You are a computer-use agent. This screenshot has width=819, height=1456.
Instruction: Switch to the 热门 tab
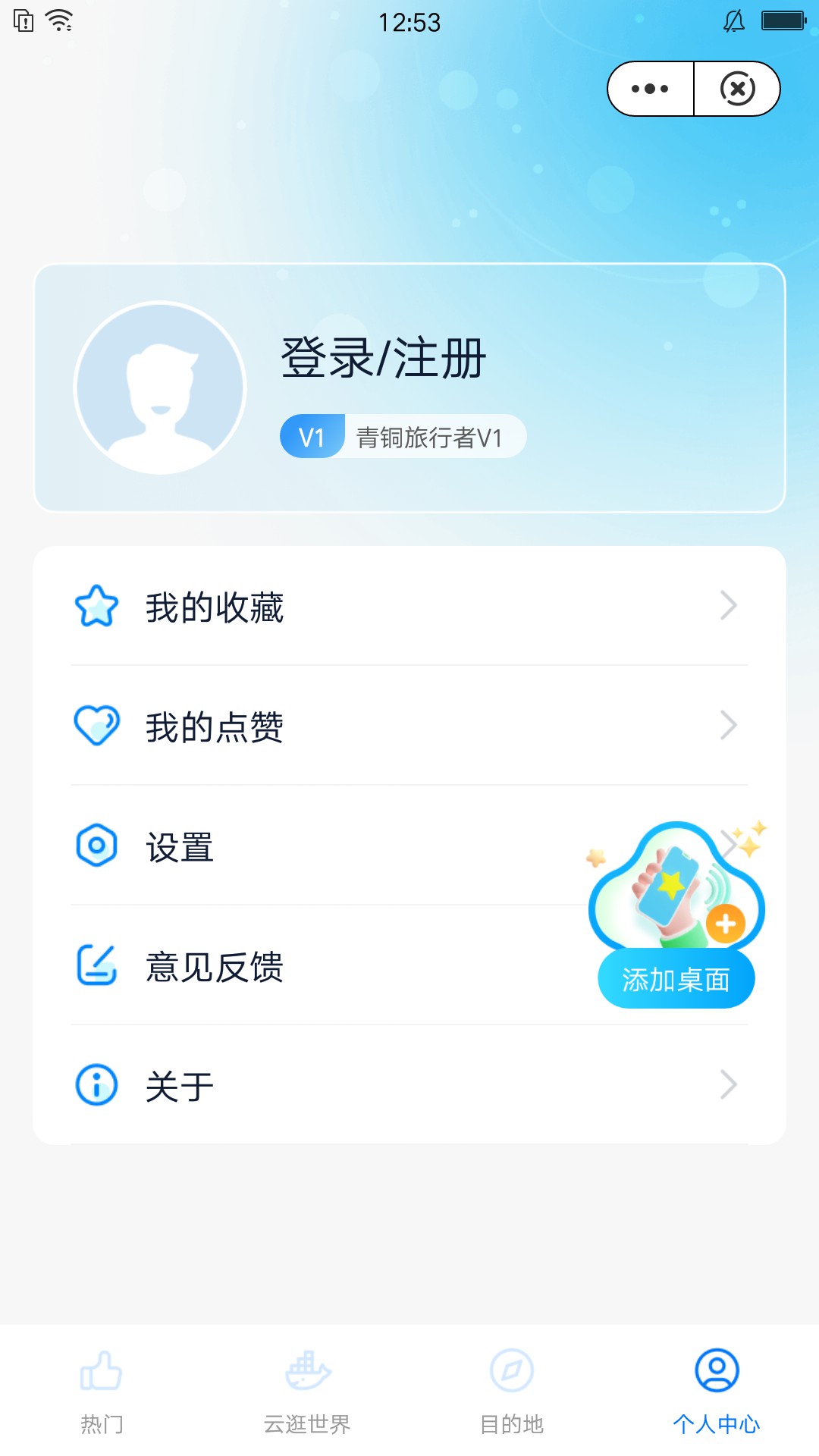pyautogui.click(x=102, y=1392)
